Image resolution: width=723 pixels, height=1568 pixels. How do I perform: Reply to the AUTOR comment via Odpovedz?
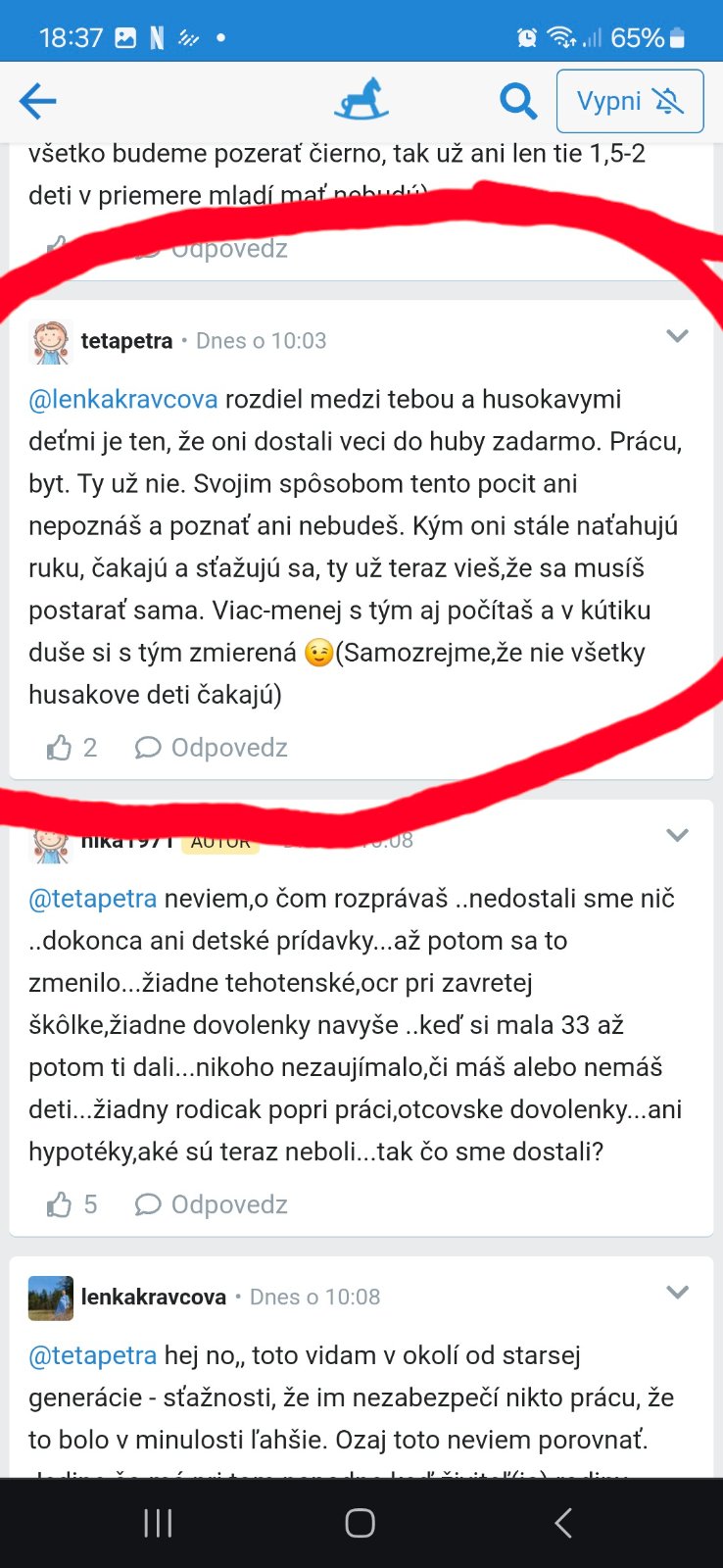[x=213, y=1204]
